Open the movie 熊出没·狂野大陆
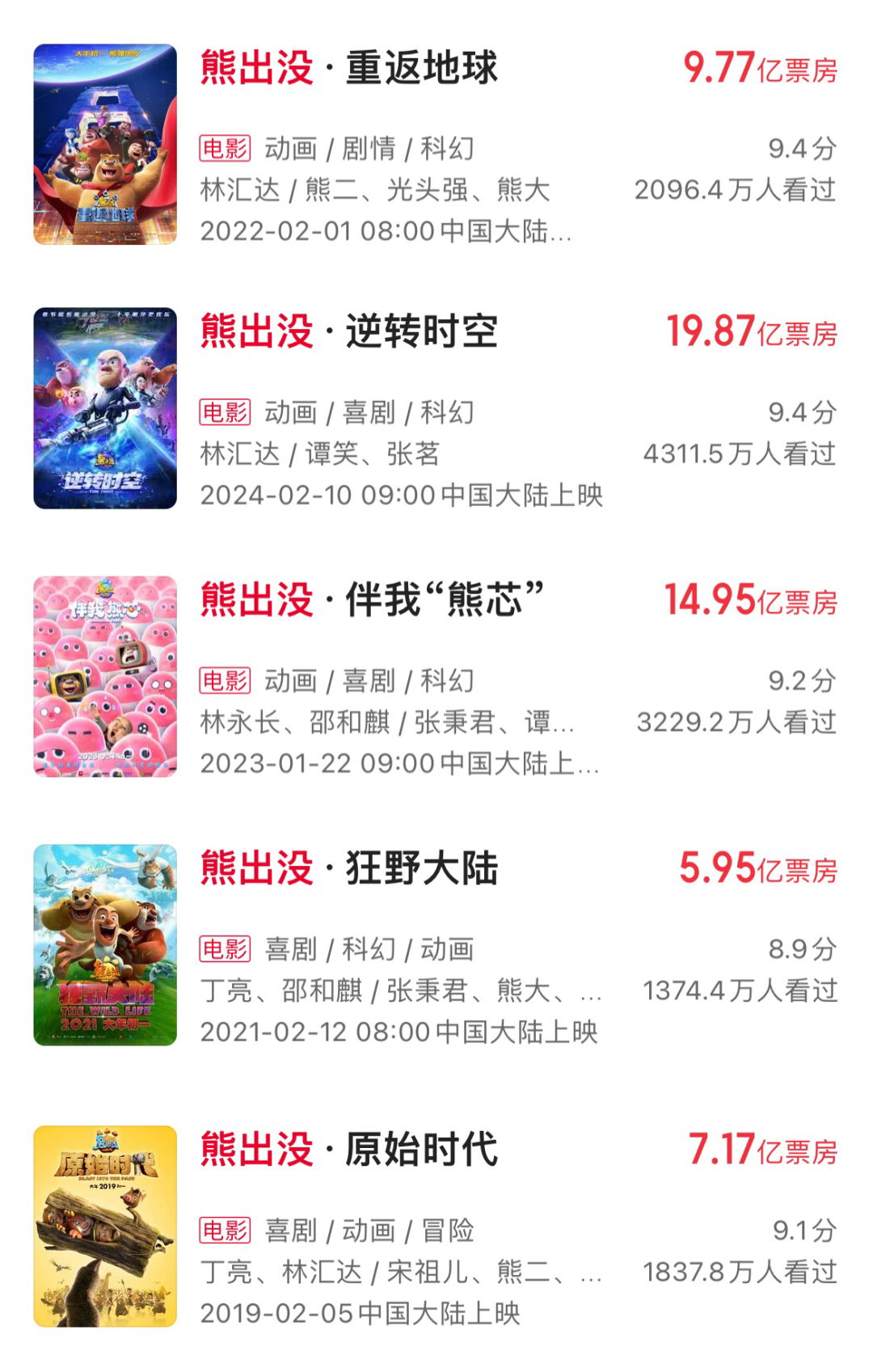This screenshot has width=873, height=1372. pos(349,869)
